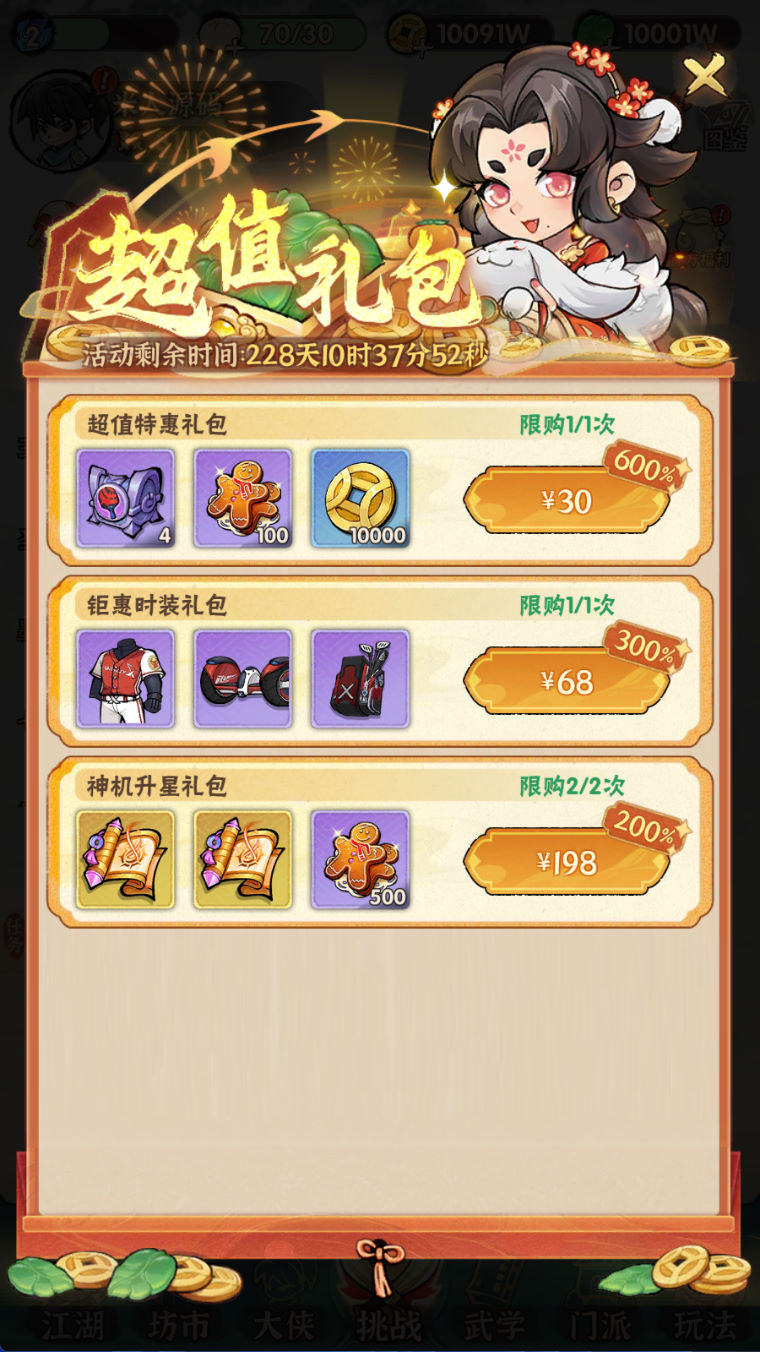
Task: Close the 超值礼包 popup
Action: [706, 75]
